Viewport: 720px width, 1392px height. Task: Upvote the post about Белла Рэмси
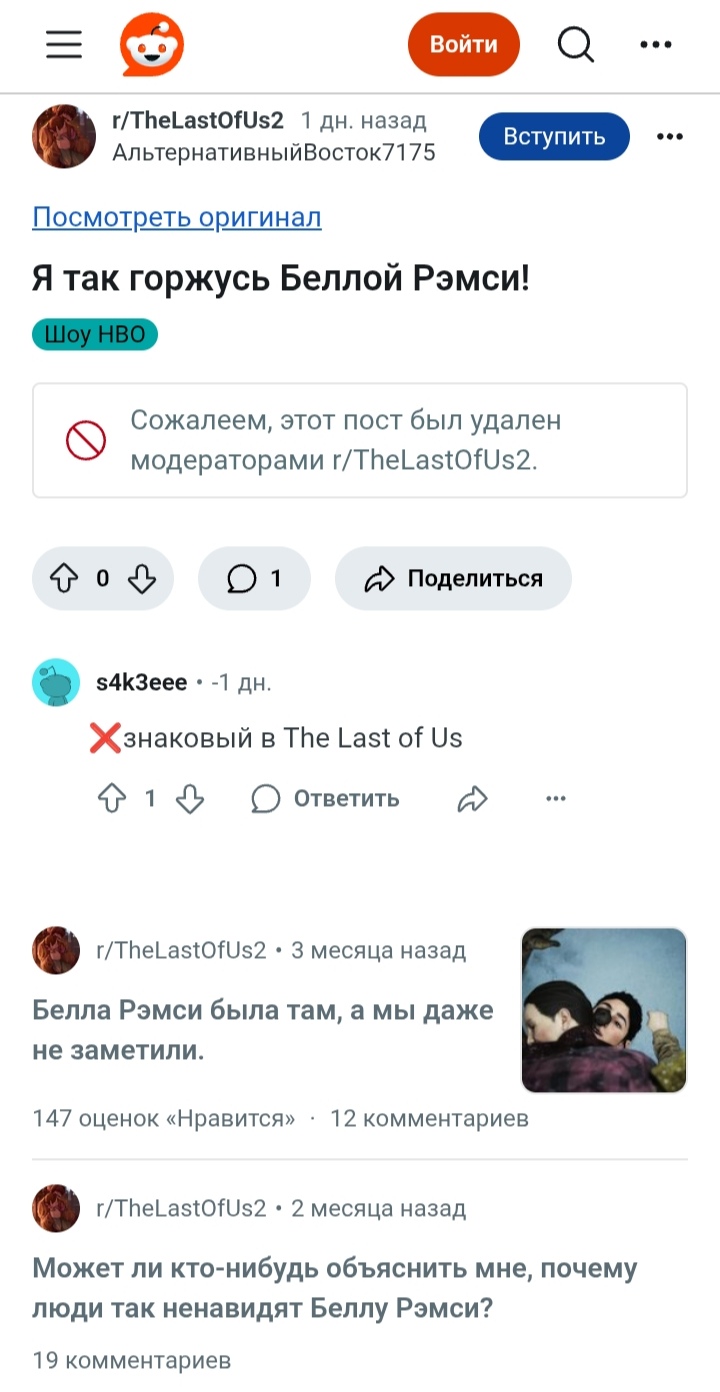64,578
